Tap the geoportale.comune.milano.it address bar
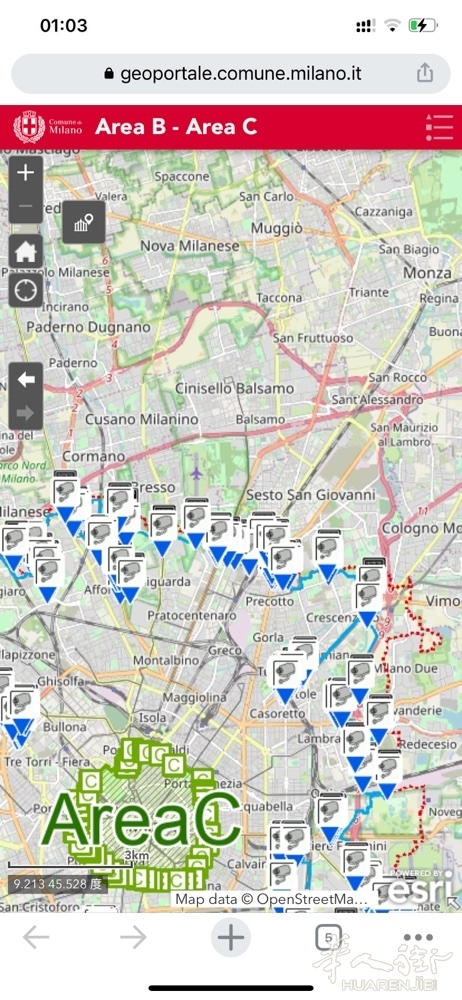The image size is (462, 1000). (x=231, y=73)
